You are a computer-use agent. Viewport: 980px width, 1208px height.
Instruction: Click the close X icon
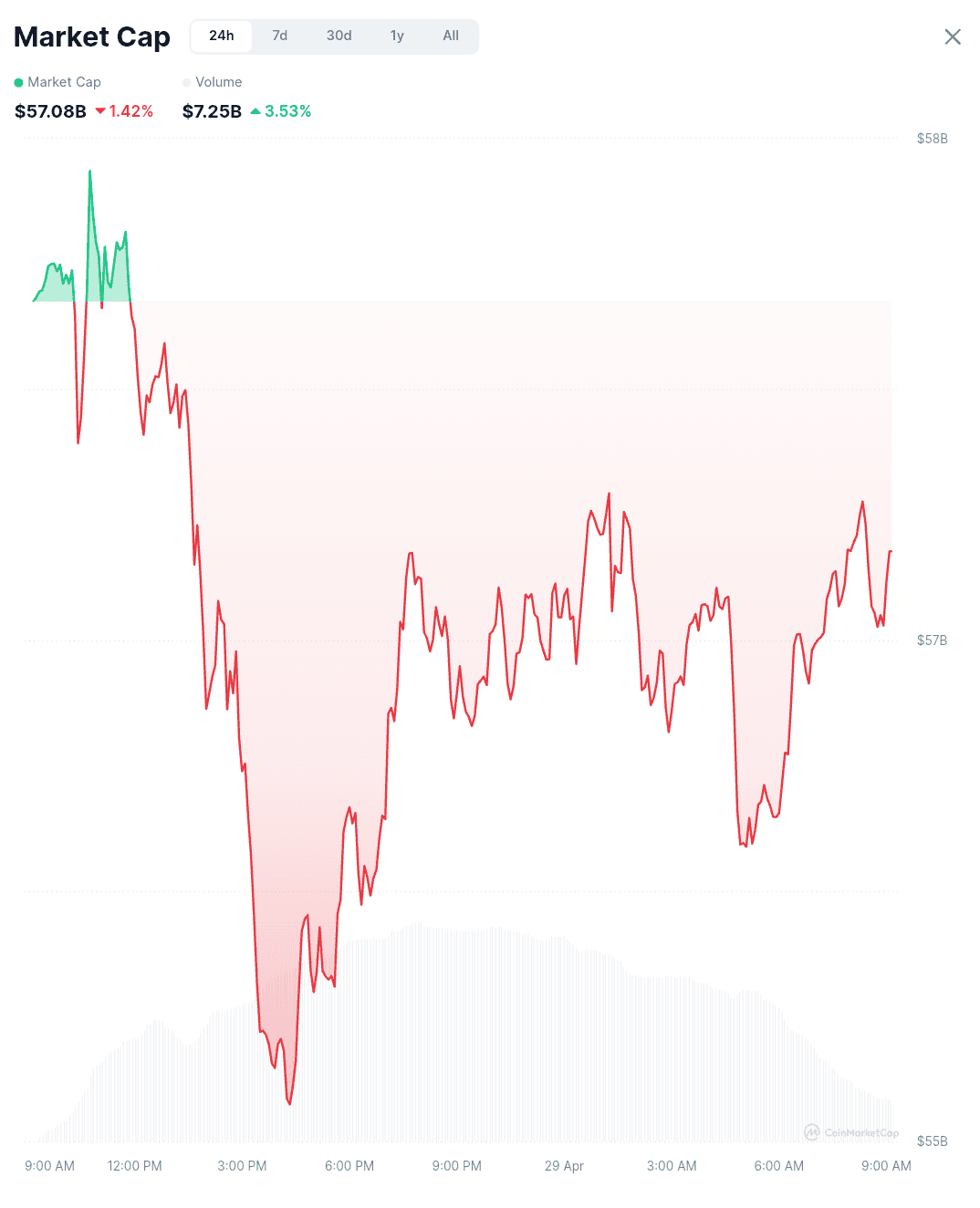tap(953, 36)
